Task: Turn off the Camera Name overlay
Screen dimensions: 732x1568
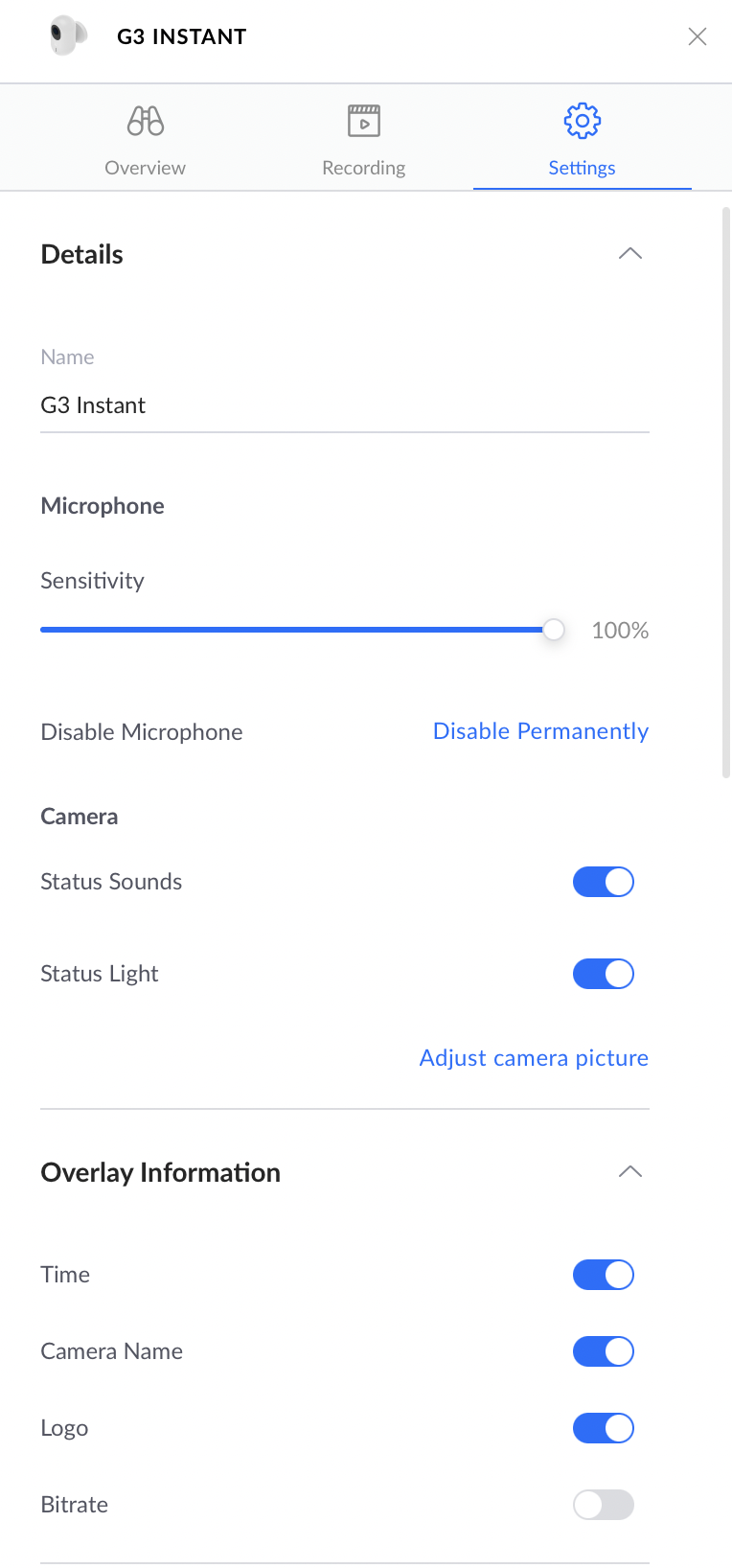Action: pyautogui.click(x=604, y=1351)
